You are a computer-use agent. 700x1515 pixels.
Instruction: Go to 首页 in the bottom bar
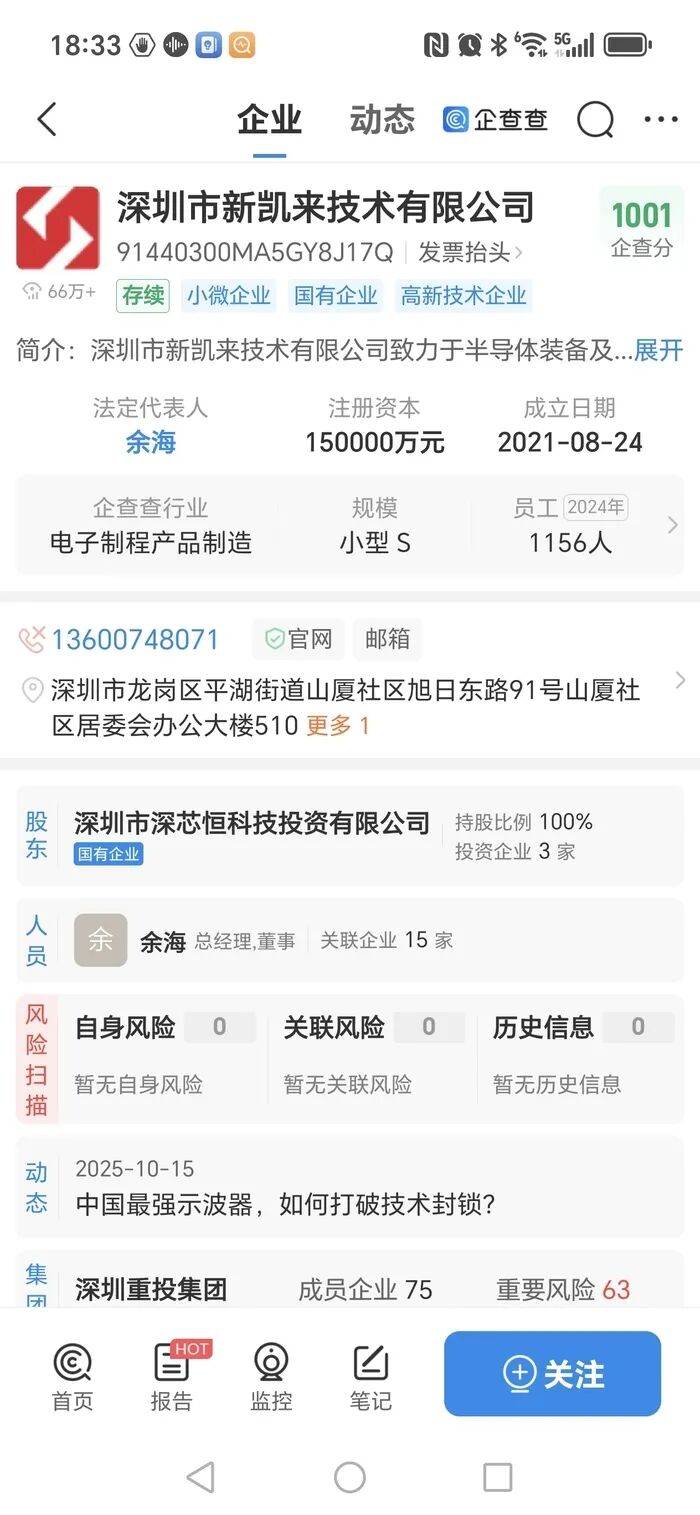(72, 1377)
